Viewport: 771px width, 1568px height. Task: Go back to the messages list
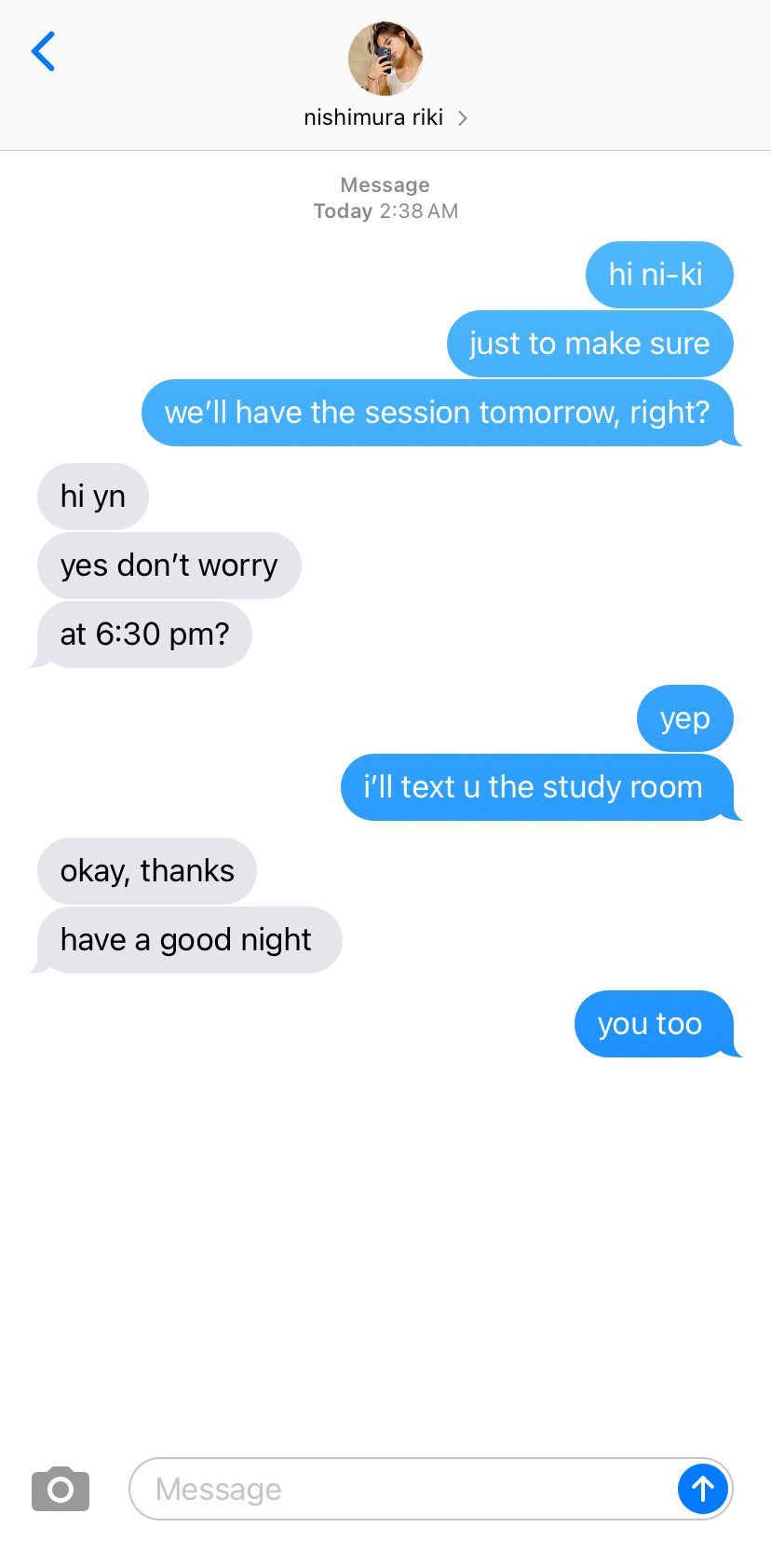(x=44, y=51)
